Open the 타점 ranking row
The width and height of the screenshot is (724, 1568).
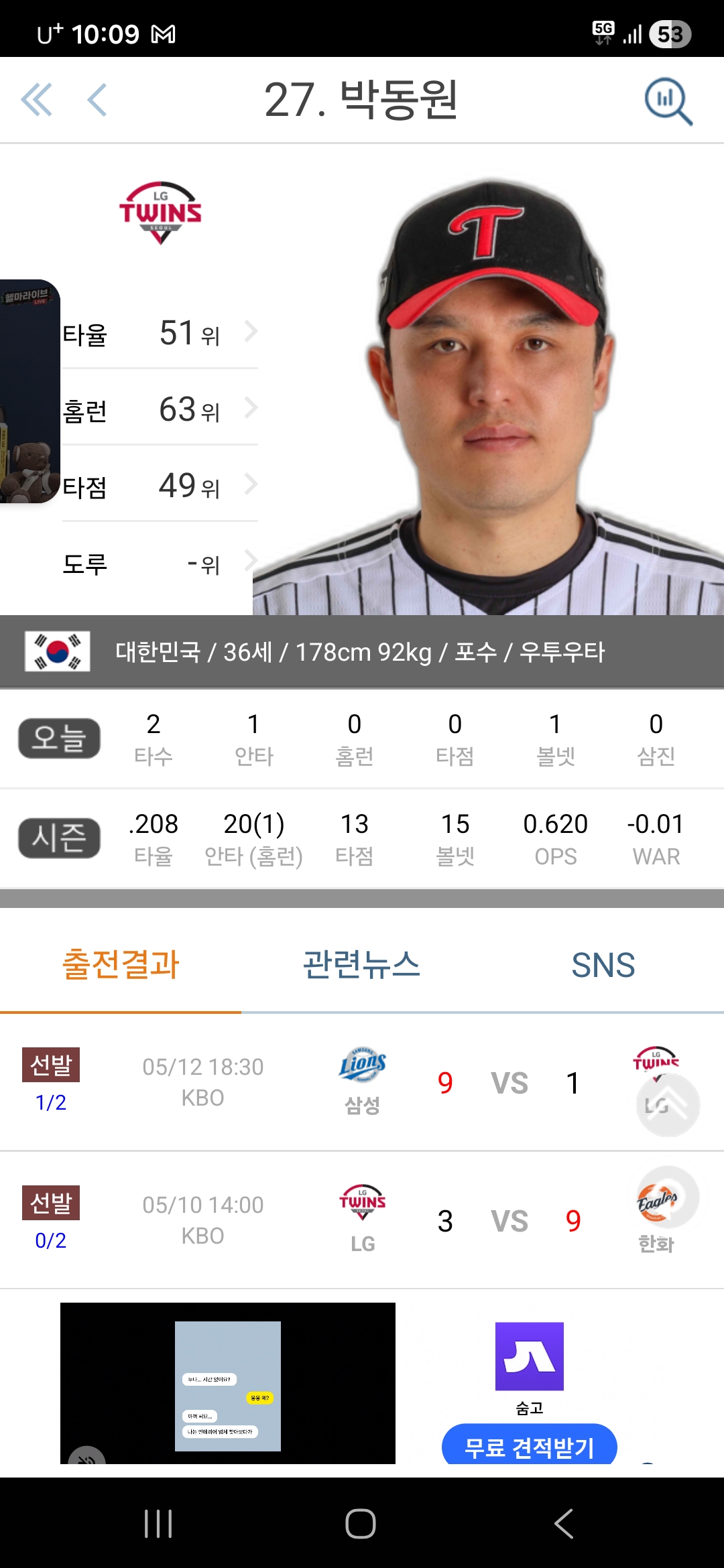pos(160,484)
